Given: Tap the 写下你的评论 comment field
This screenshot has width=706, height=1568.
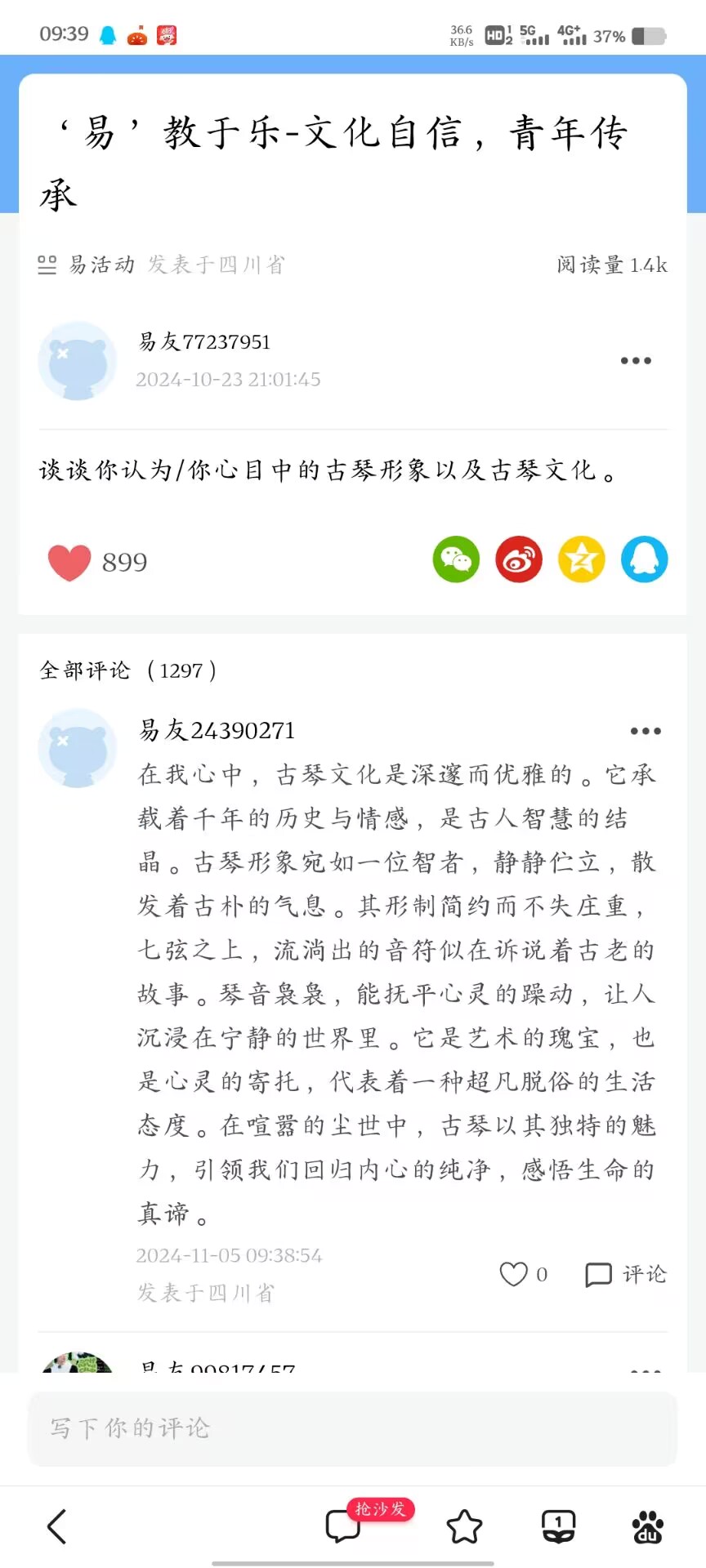Looking at the screenshot, I should click(353, 1428).
